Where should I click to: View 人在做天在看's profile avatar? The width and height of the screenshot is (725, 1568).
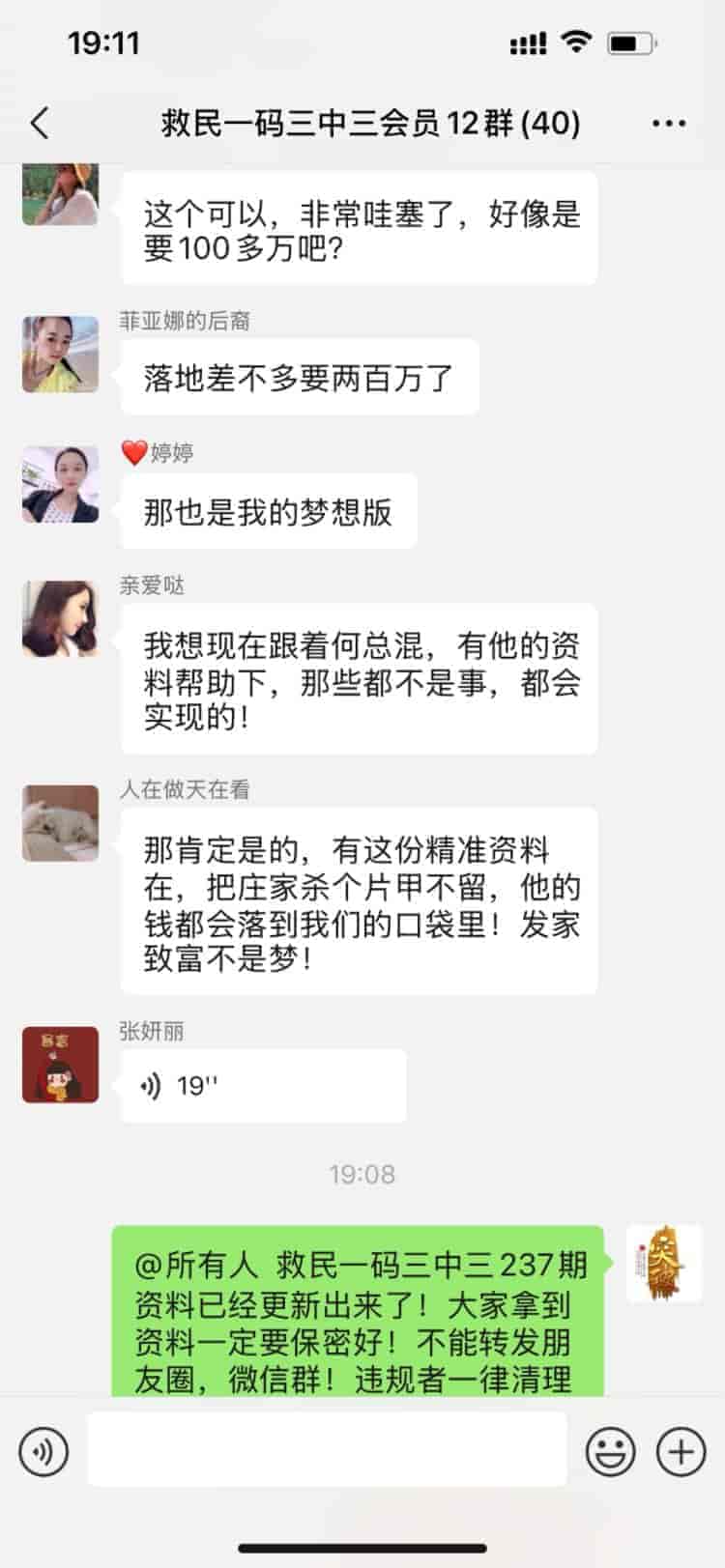[60, 823]
